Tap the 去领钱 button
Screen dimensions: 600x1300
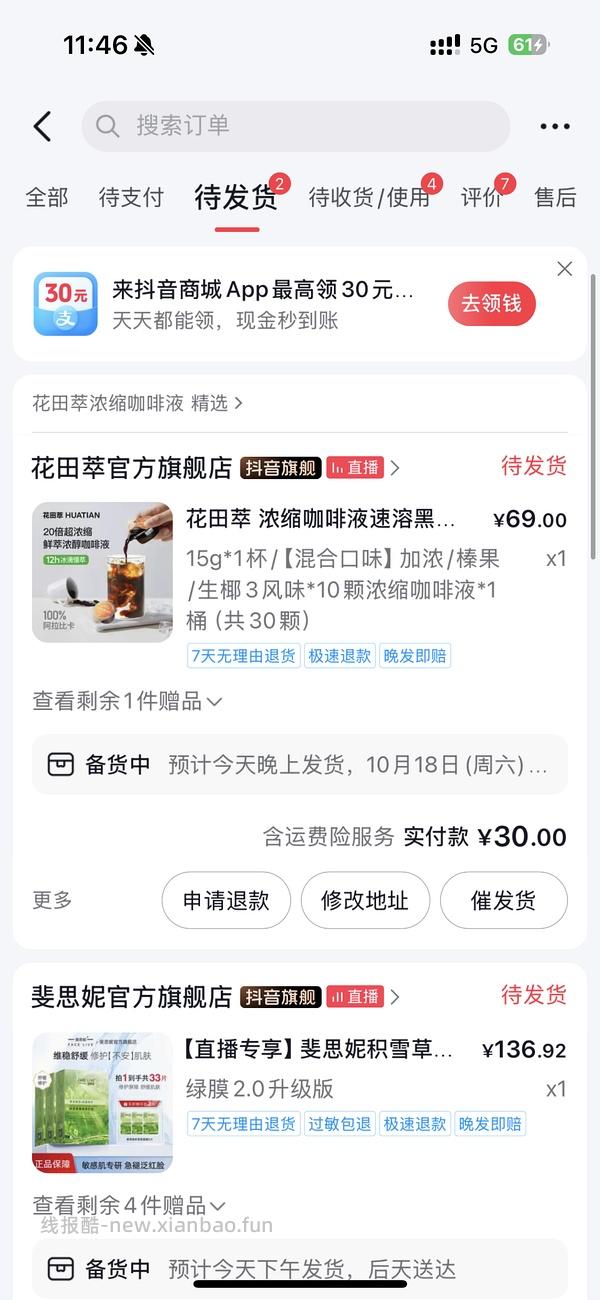pos(491,303)
